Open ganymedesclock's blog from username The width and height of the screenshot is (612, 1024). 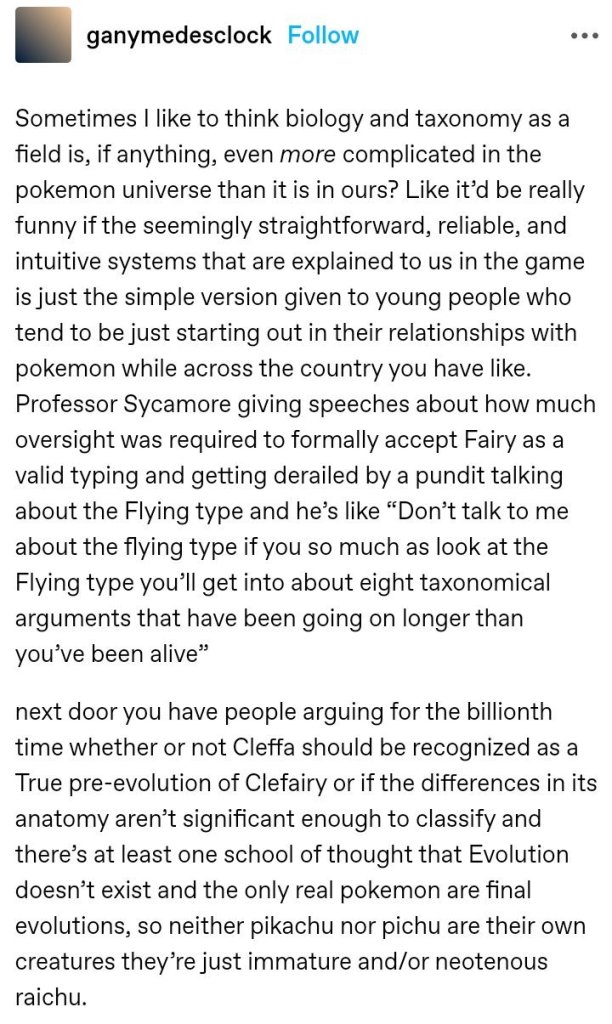[x=179, y=36]
